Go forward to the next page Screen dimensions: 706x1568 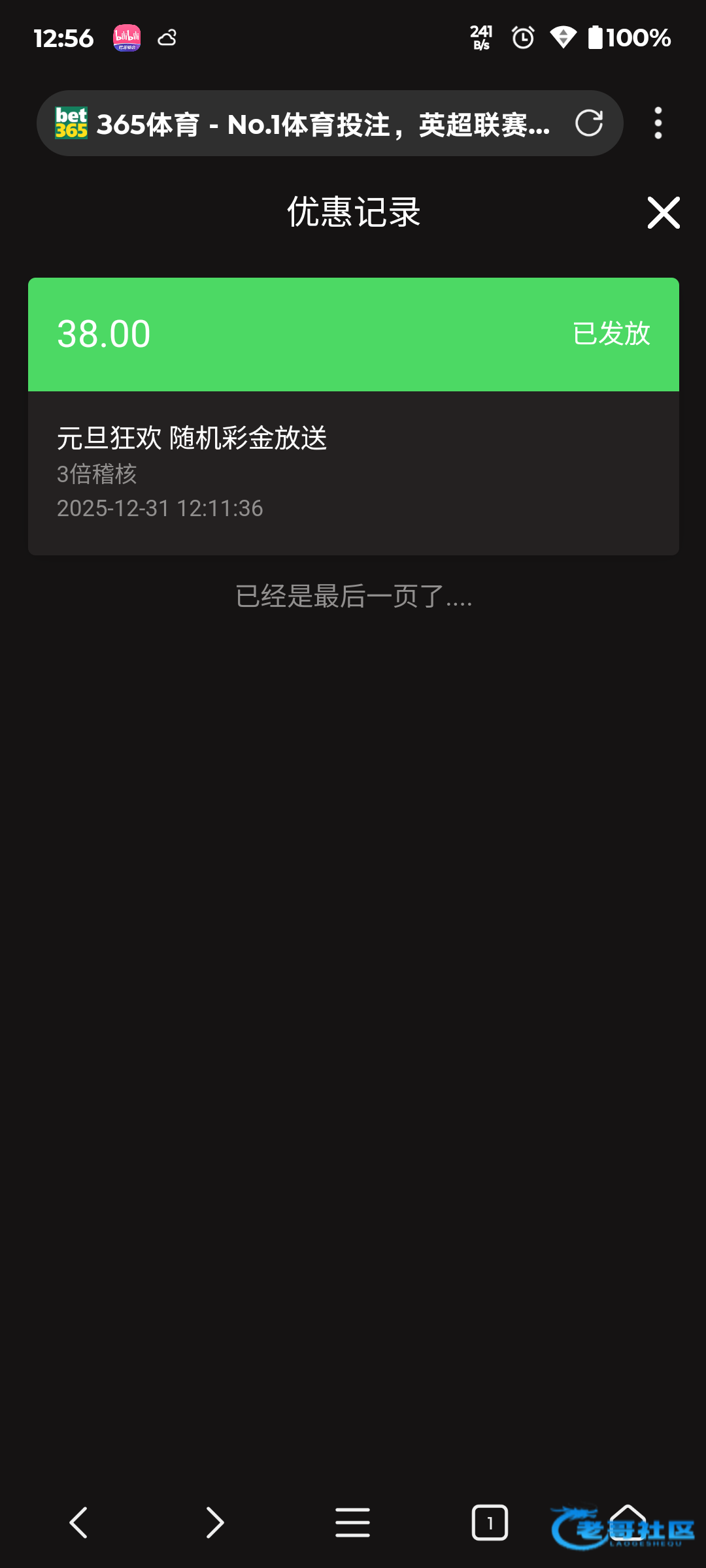point(215,1522)
